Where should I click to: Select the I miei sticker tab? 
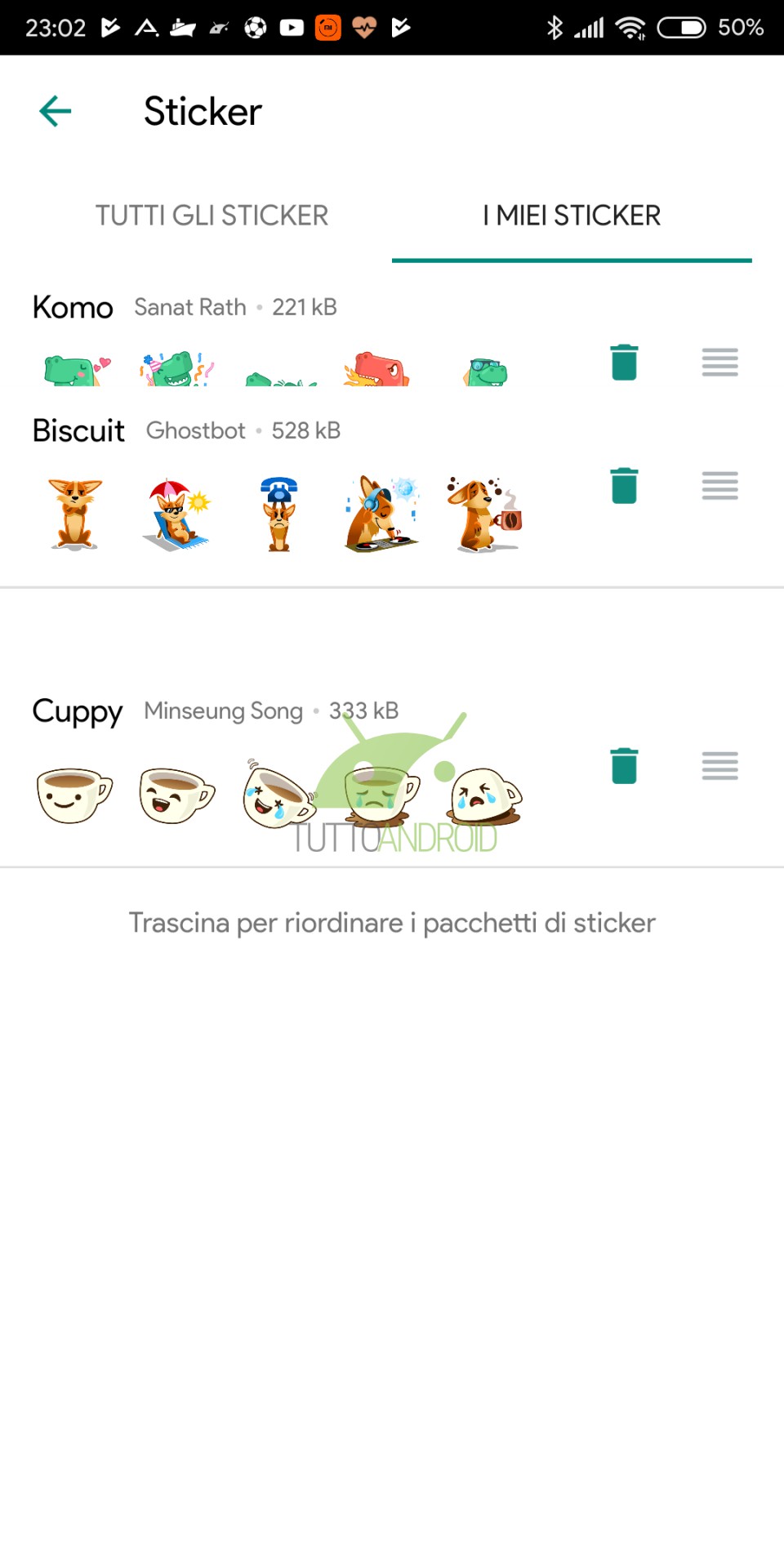pos(572,216)
